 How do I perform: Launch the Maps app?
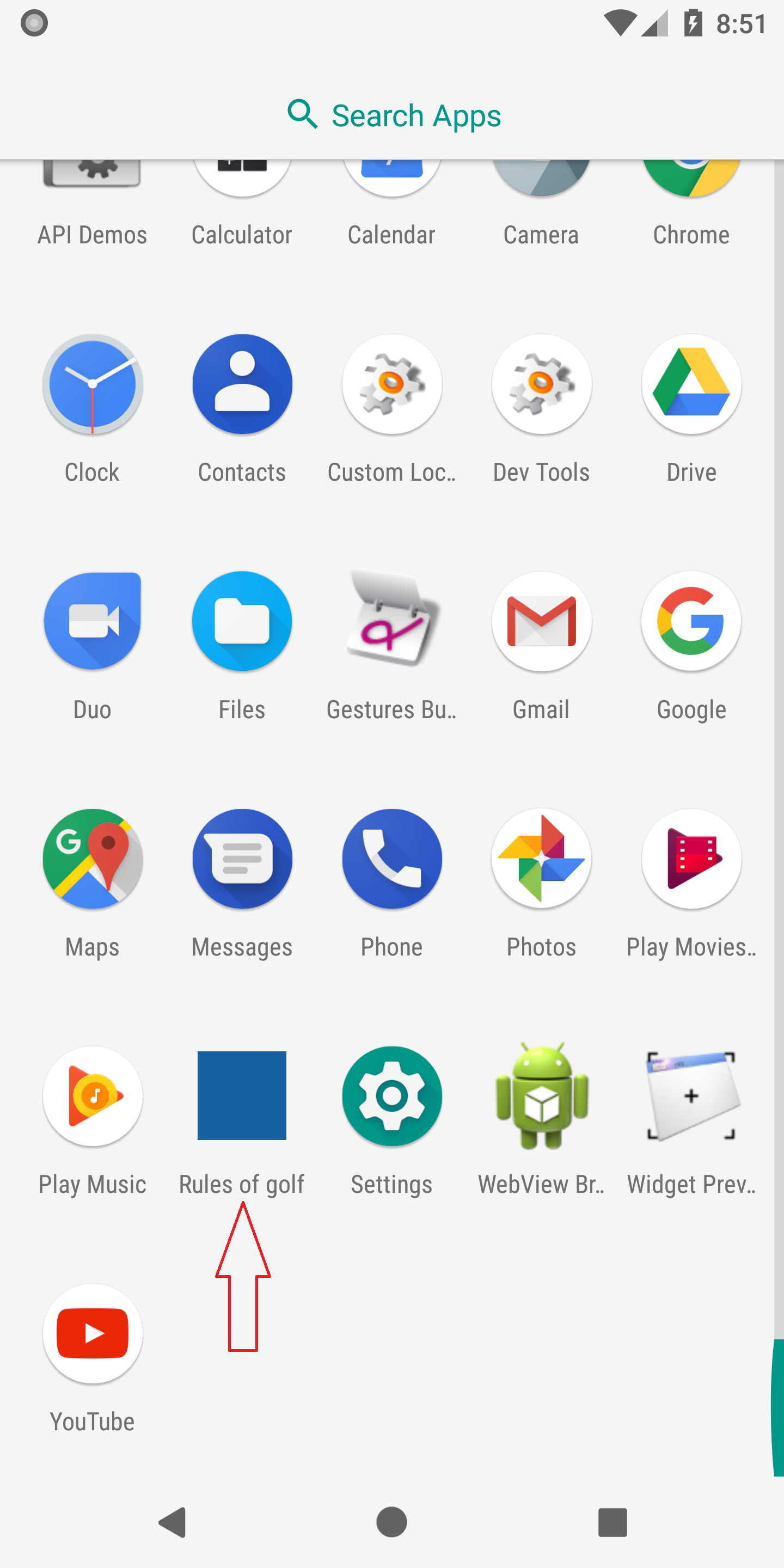tap(92, 858)
